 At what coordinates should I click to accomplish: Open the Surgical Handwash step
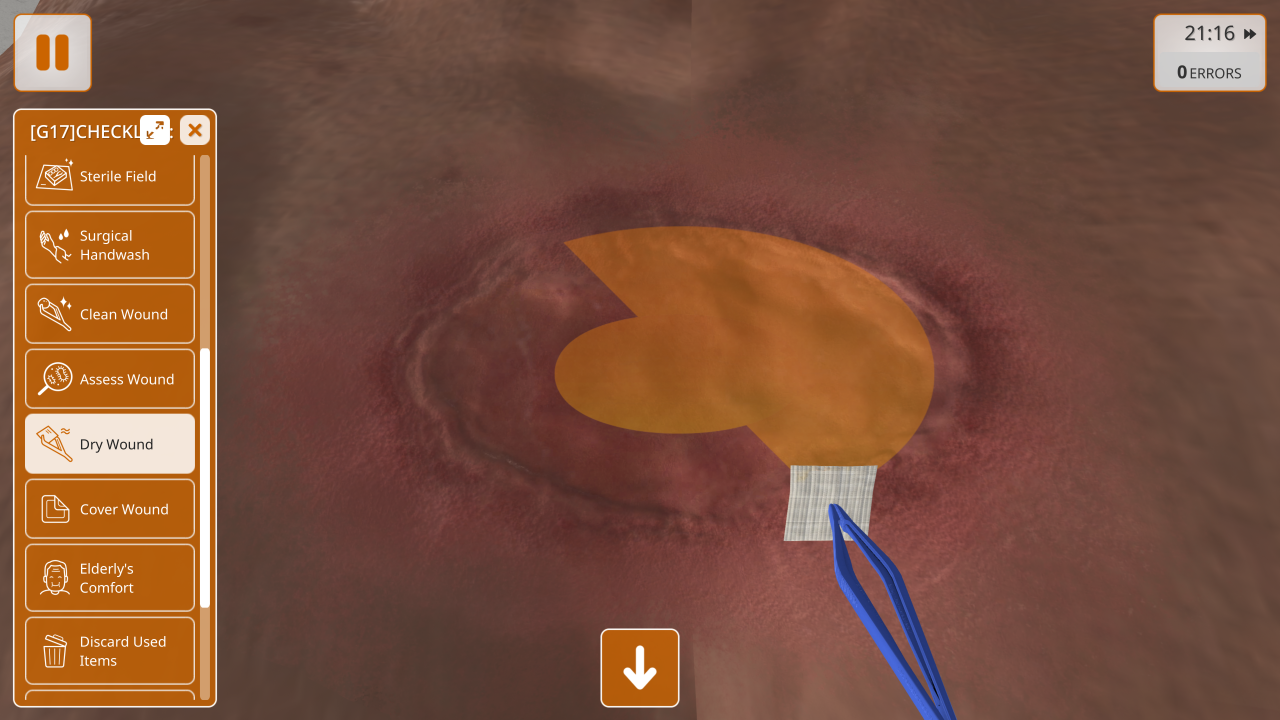110,245
